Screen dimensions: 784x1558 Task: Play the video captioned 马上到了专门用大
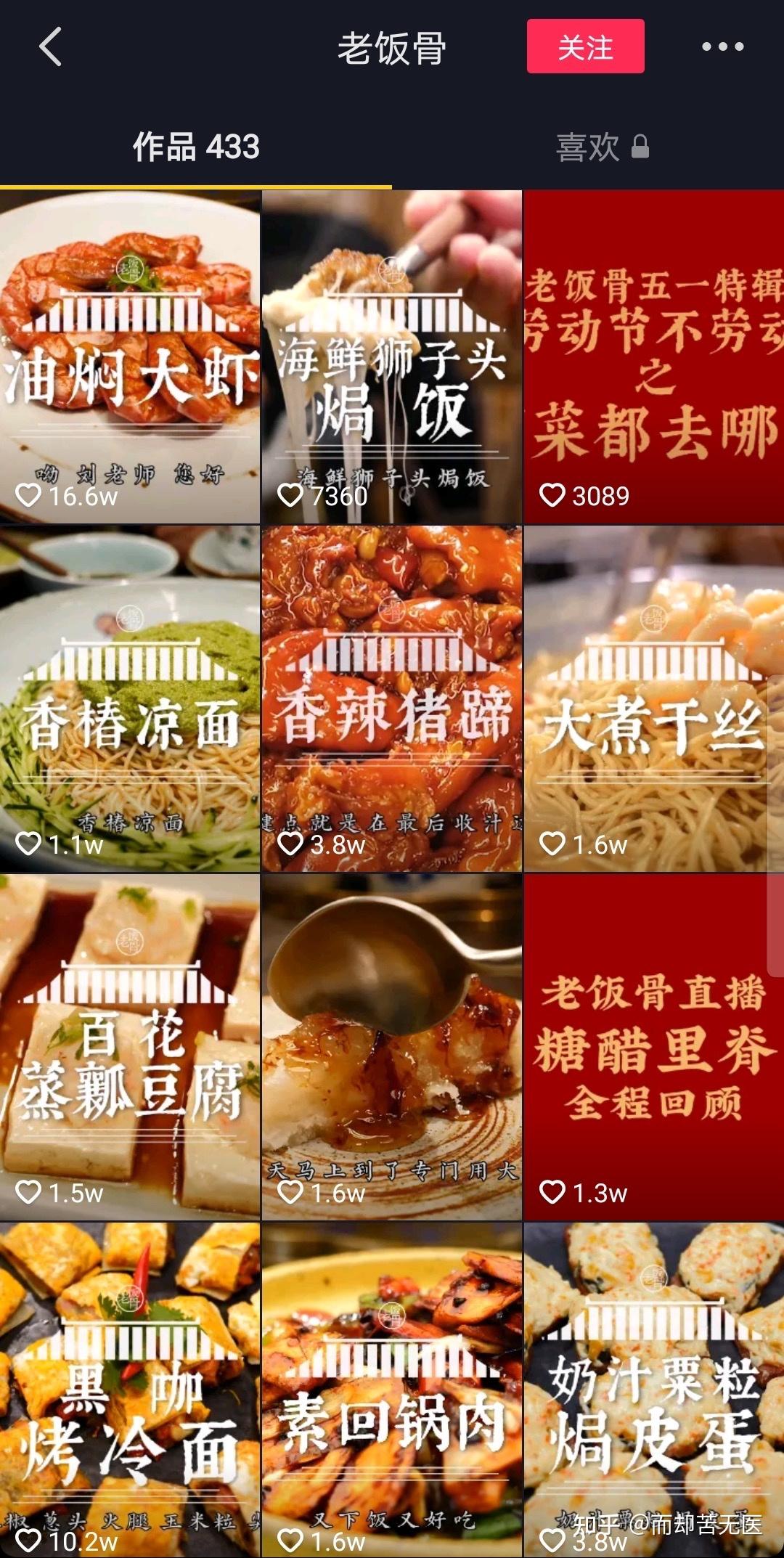point(392,1047)
